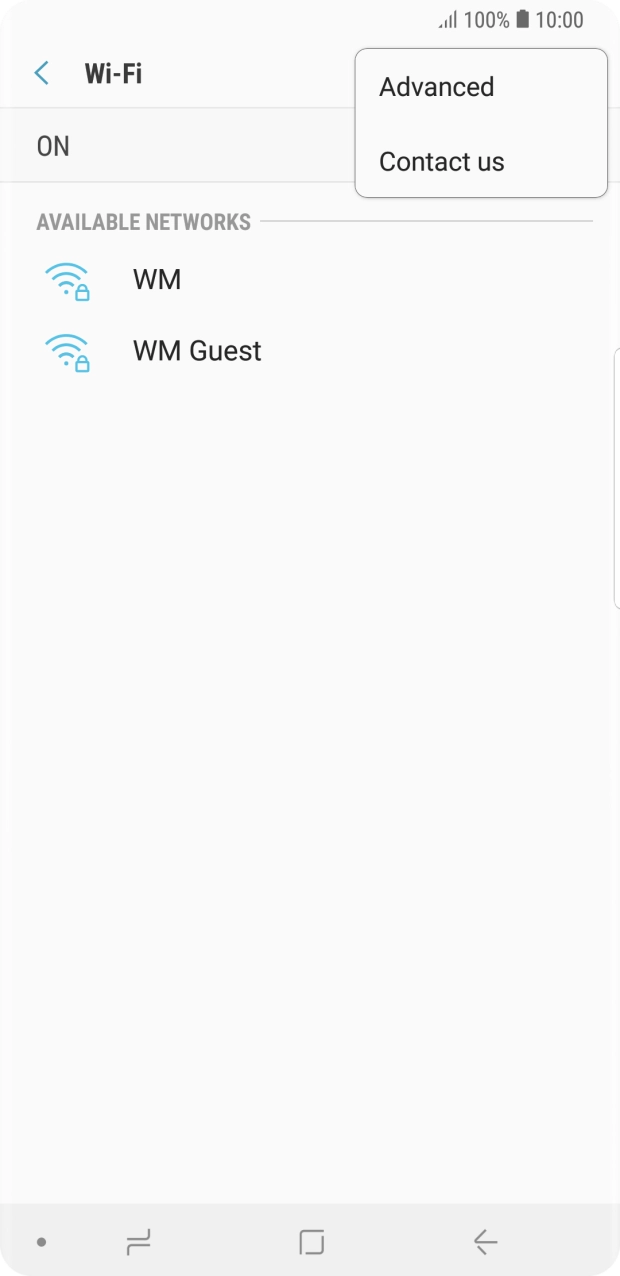Go back from the Wi-Fi screen
The height and width of the screenshot is (1276, 620).
click(42, 73)
